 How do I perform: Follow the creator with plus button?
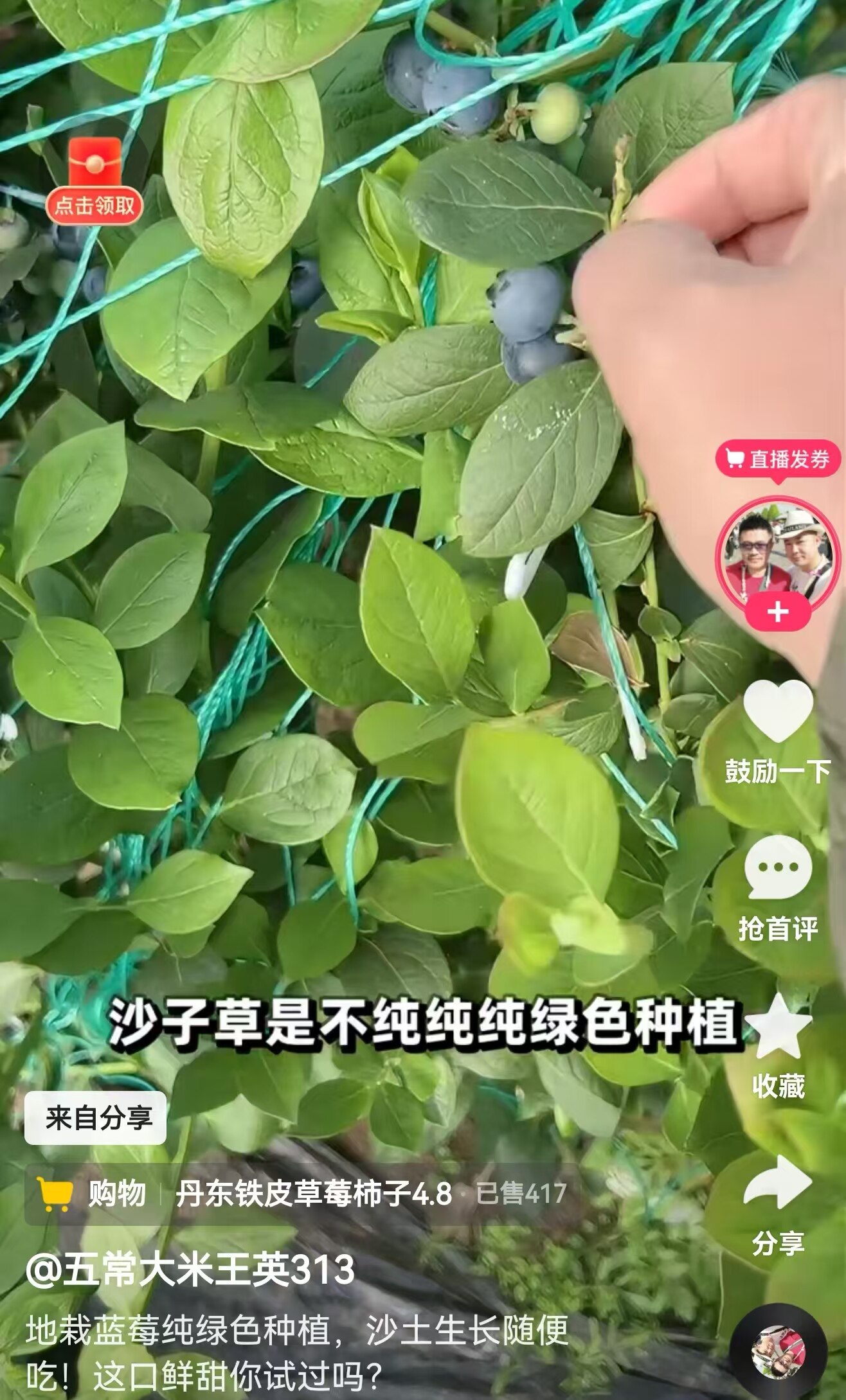pyautogui.click(x=778, y=611)
